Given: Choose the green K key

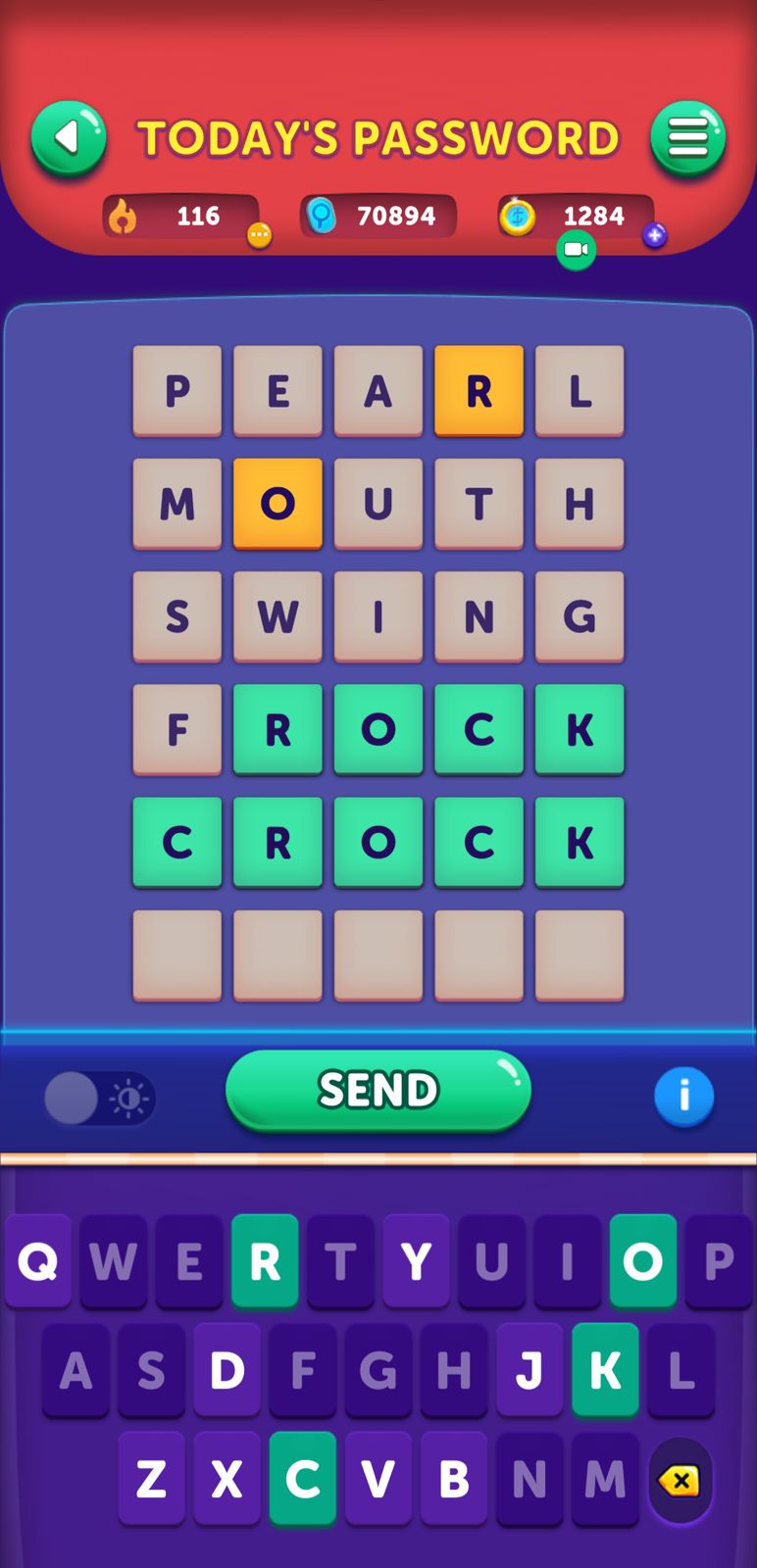Looking at the screenshot, I should coord(605,1370).
